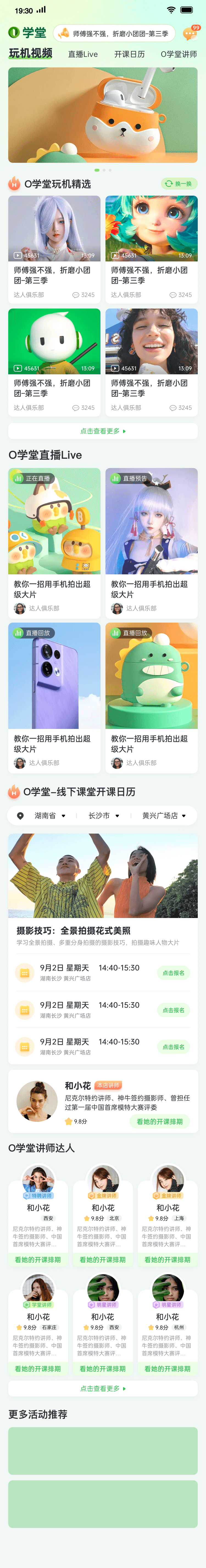Viewport: 206px width, 1568px height.
Task: View more videos via first 点击查看更多
Action: 103,431
